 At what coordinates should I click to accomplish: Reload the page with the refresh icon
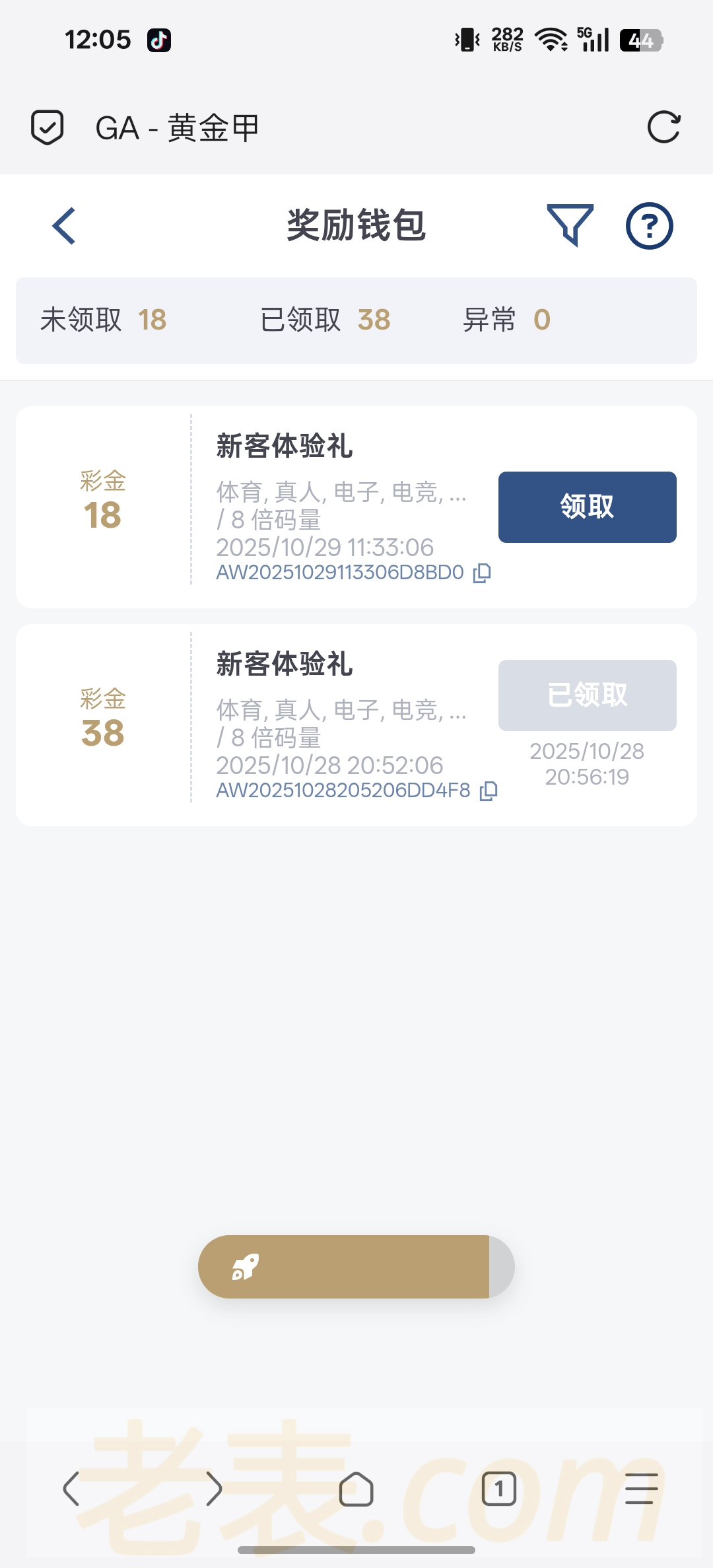pos(663,127)
